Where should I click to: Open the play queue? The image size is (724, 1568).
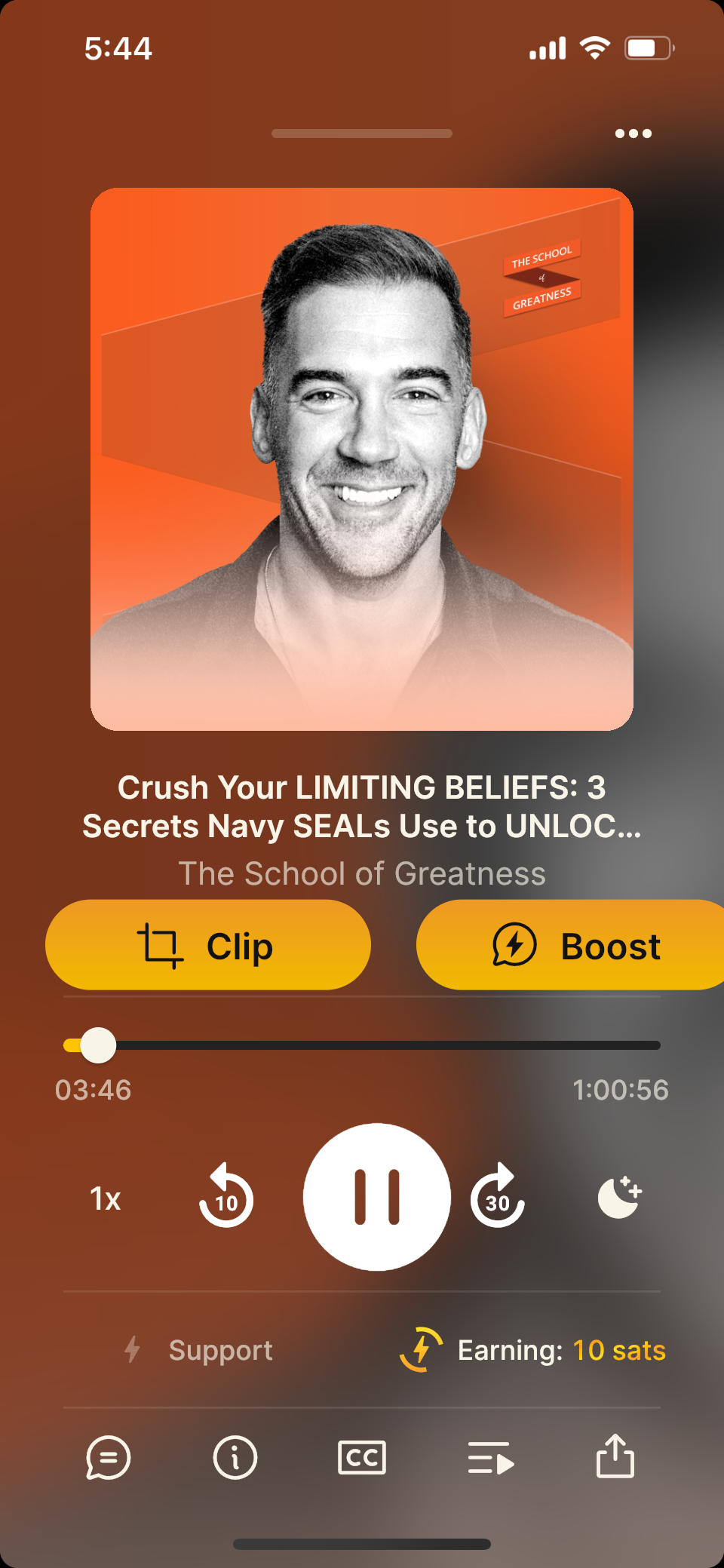point(491,1457)
